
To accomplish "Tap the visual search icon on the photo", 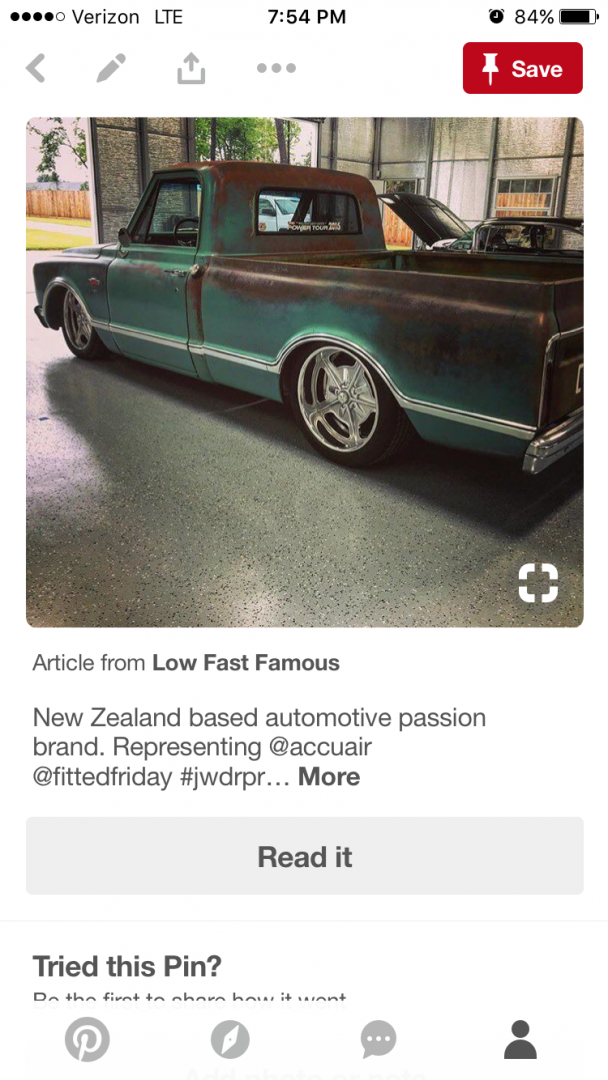I will (538, 583).
